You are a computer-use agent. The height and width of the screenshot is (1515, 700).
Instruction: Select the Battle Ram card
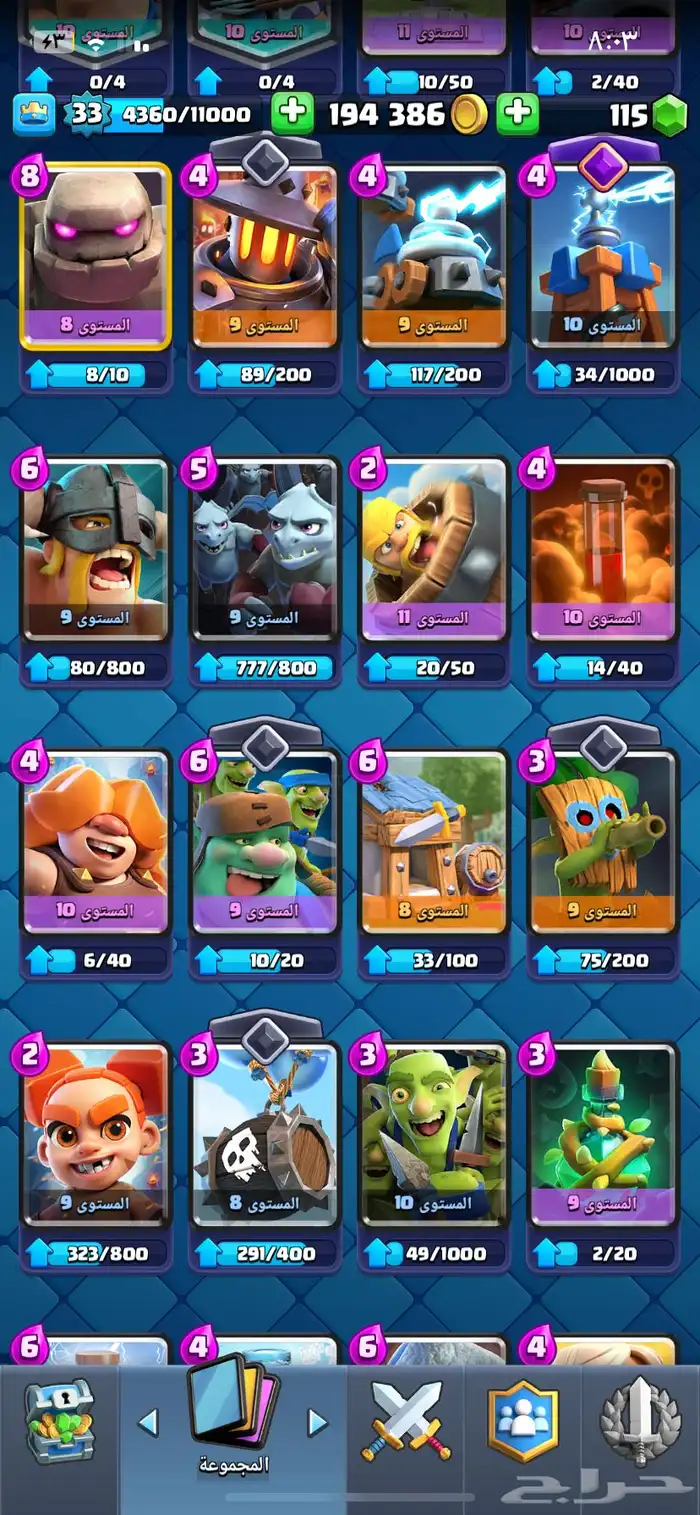tap(434, 548)
